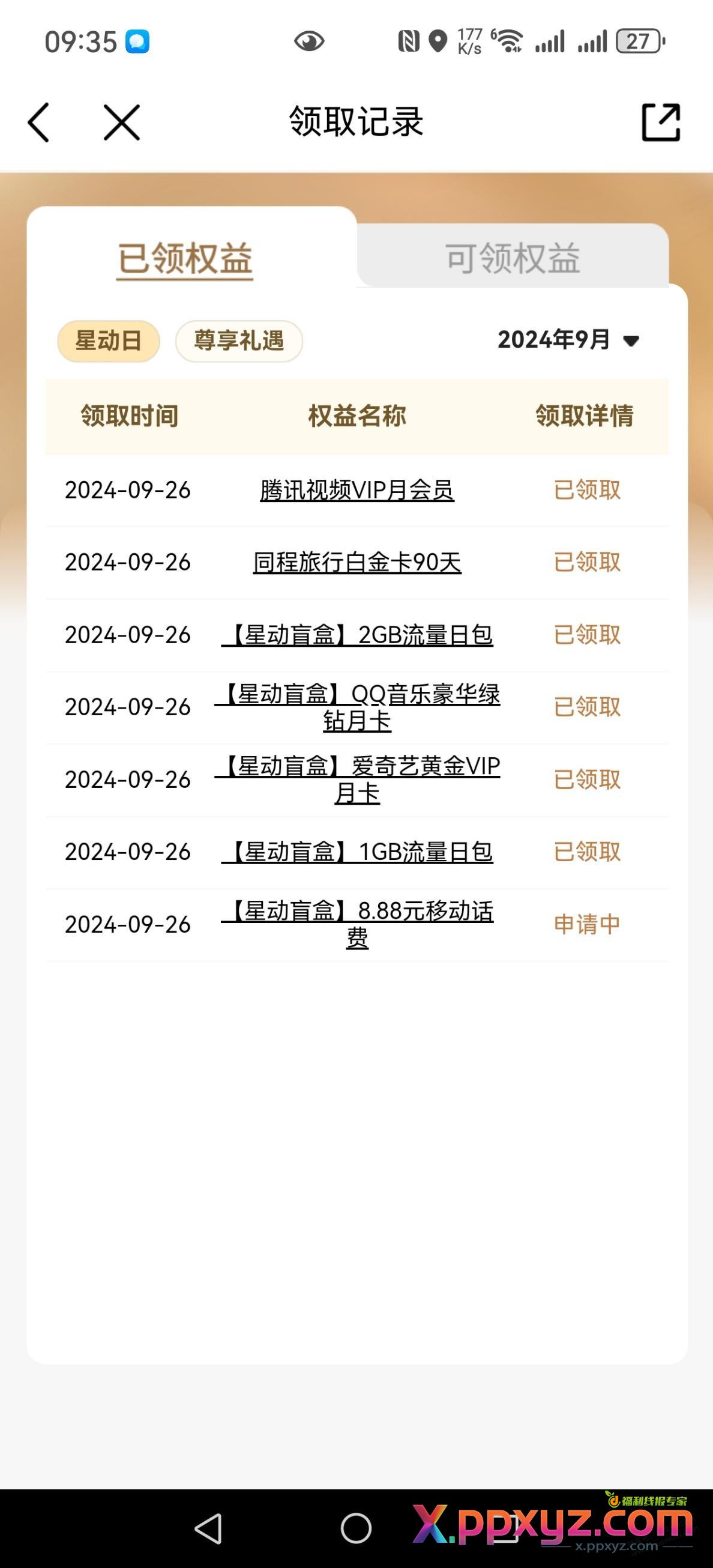Switch to the 可领权益 tab
This screenshot has height=1568, width=713.
point(512,258)
